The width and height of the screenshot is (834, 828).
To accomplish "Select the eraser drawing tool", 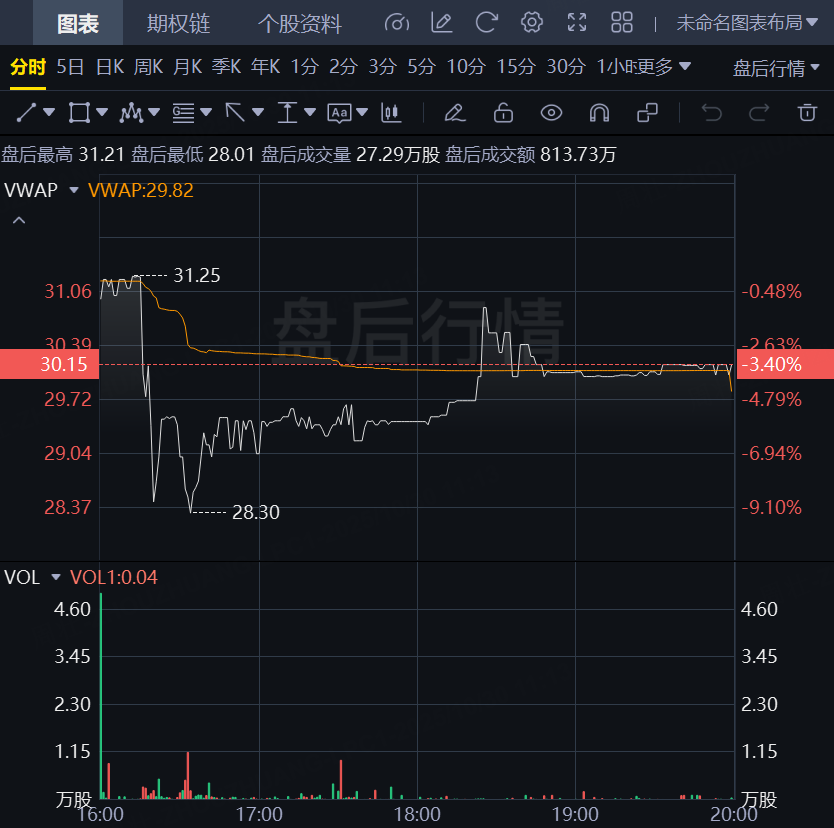I will (x=455, y=112).
